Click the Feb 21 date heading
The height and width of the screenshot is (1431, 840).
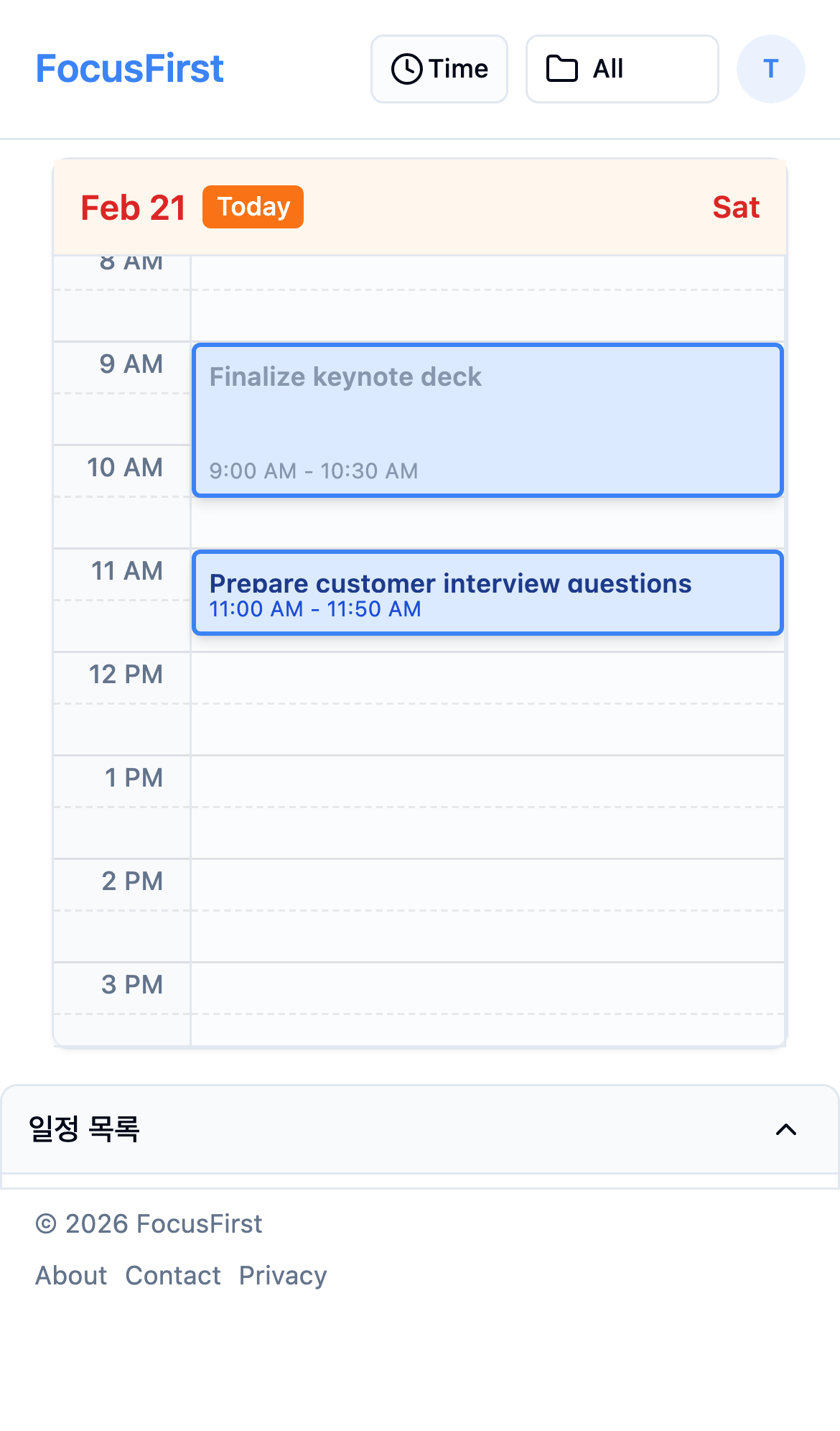point(134,207)
